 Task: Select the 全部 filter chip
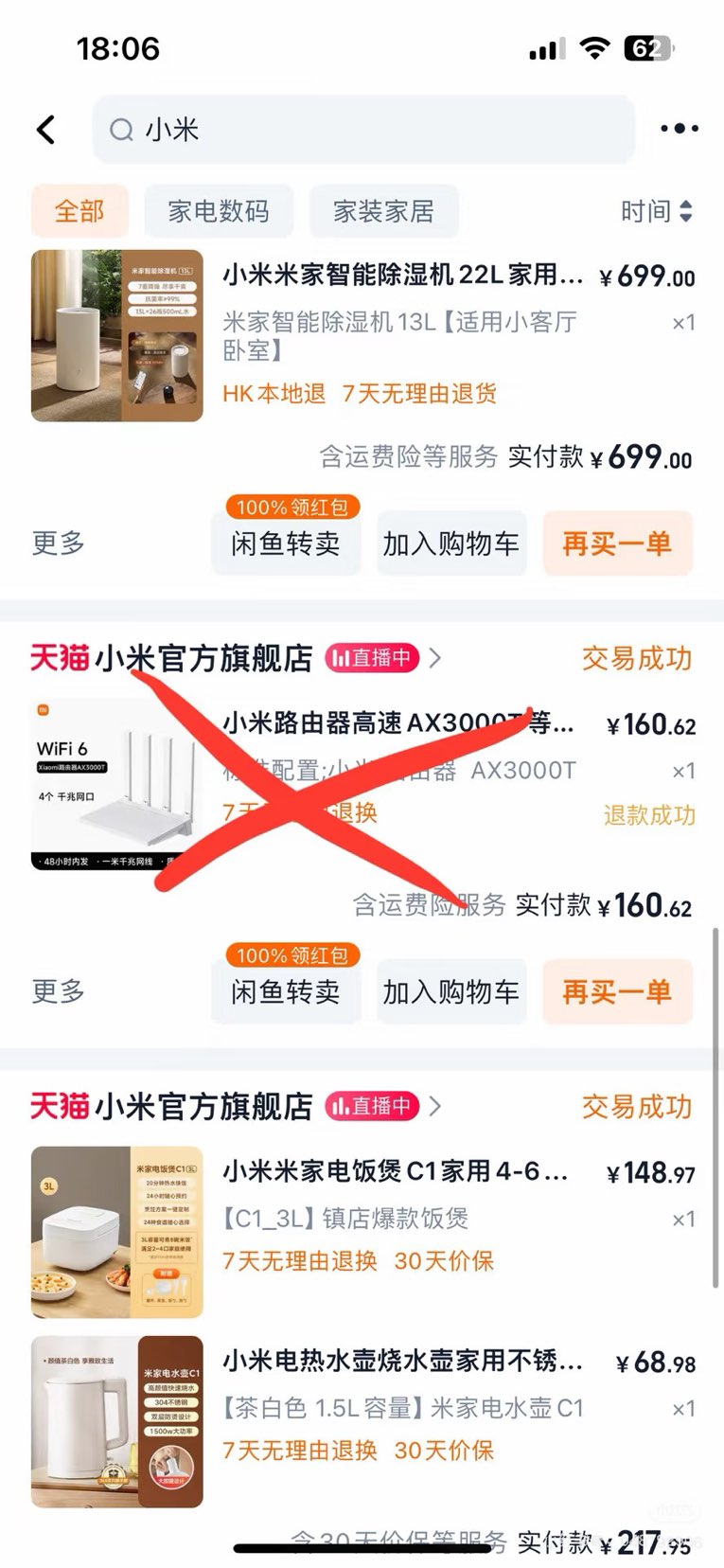pyautogui.click(x=79, y=210)
